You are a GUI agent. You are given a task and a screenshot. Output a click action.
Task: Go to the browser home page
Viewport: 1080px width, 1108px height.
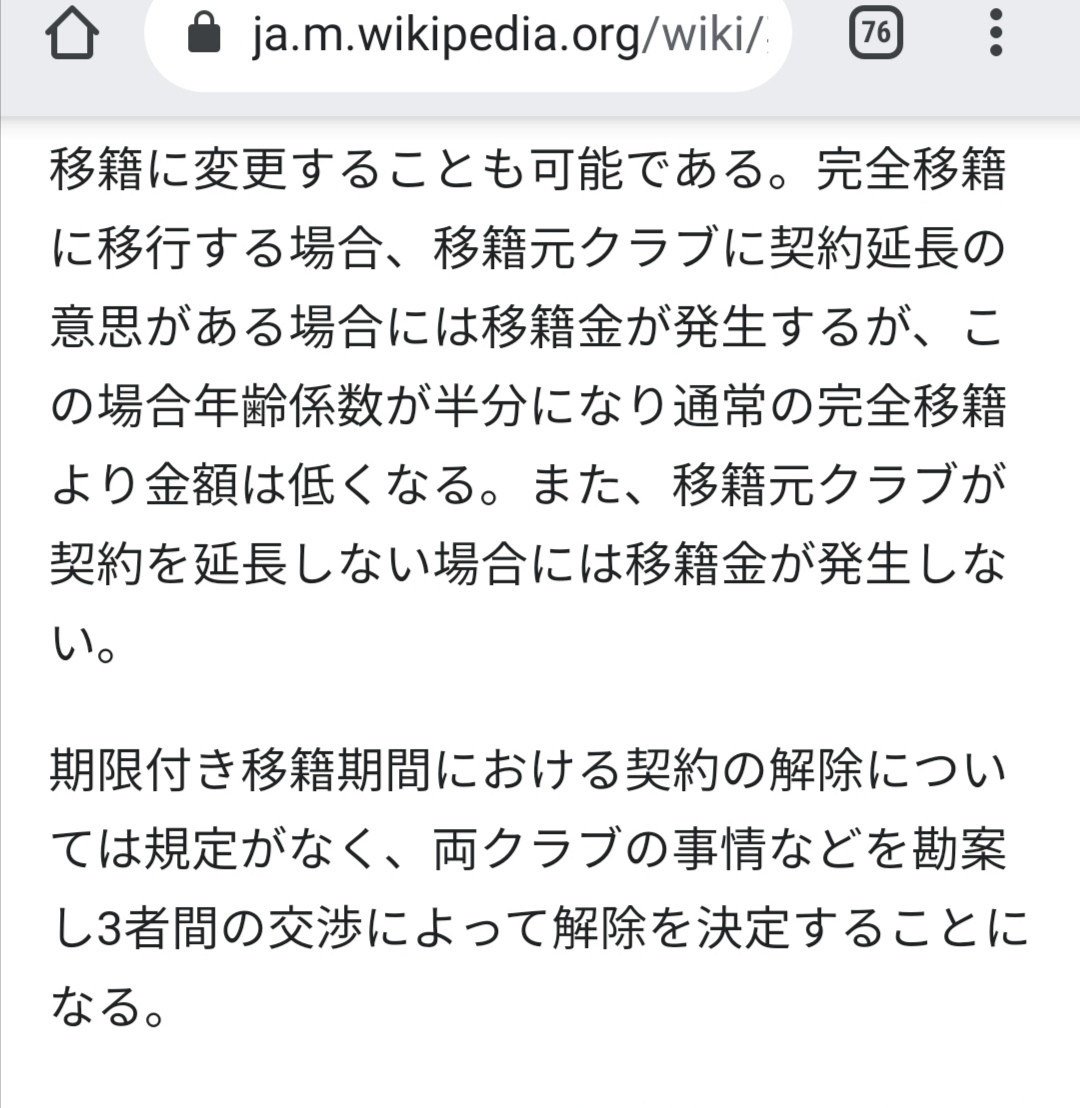click(x=72, y=36)
